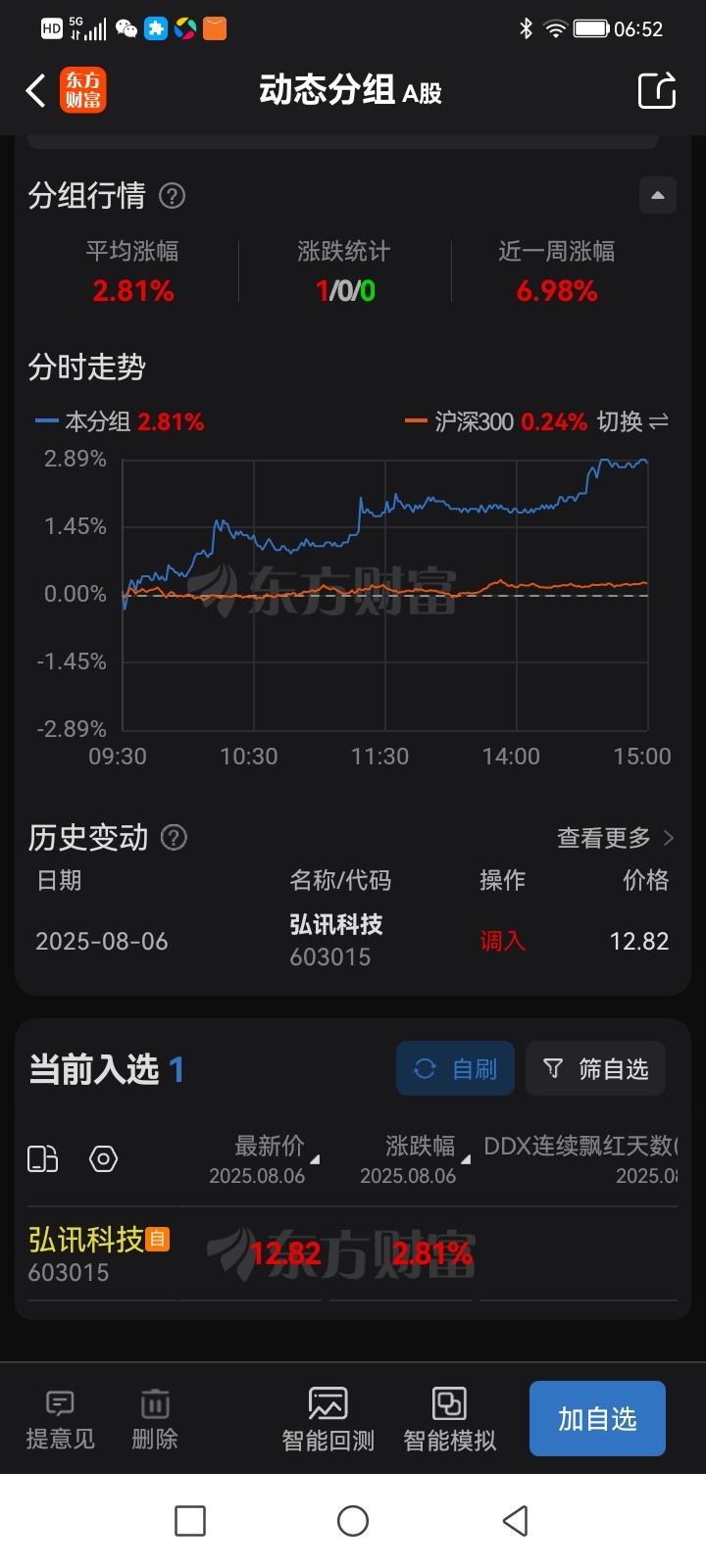This screenshot has width=706, height=1568.
Task: Go to the system home screen
Action: 353,1521
